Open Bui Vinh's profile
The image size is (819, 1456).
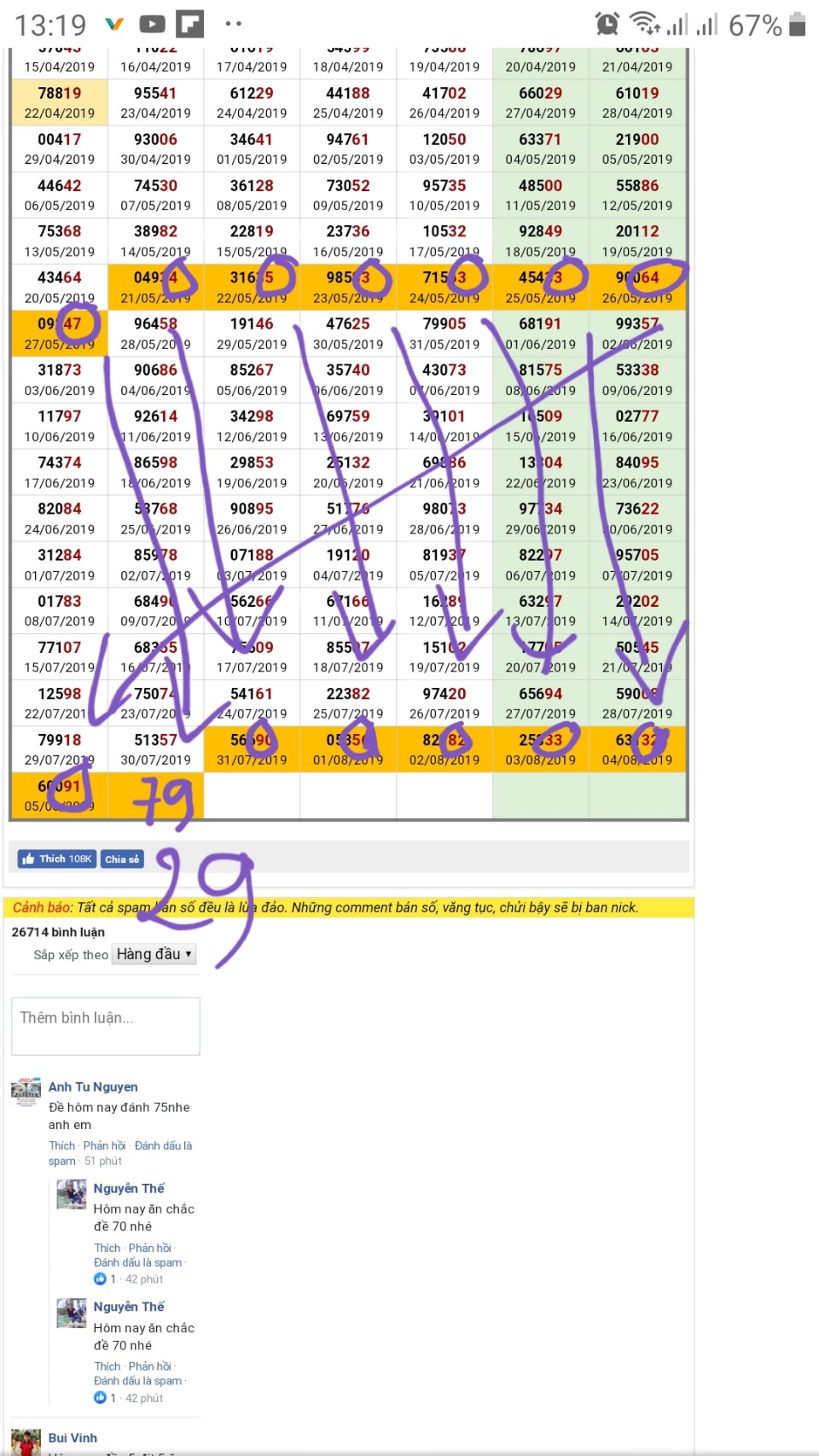click(x=73, y=1438)
